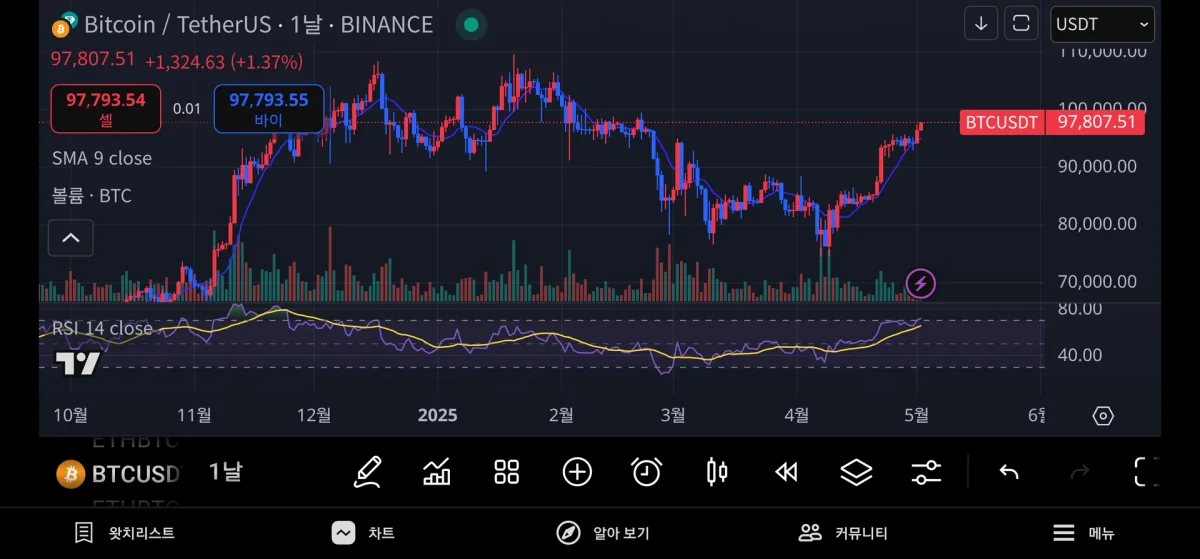Tap the down arrow icon beside USDT
This screenshot has height=559, width=1200.
[981, 24]
